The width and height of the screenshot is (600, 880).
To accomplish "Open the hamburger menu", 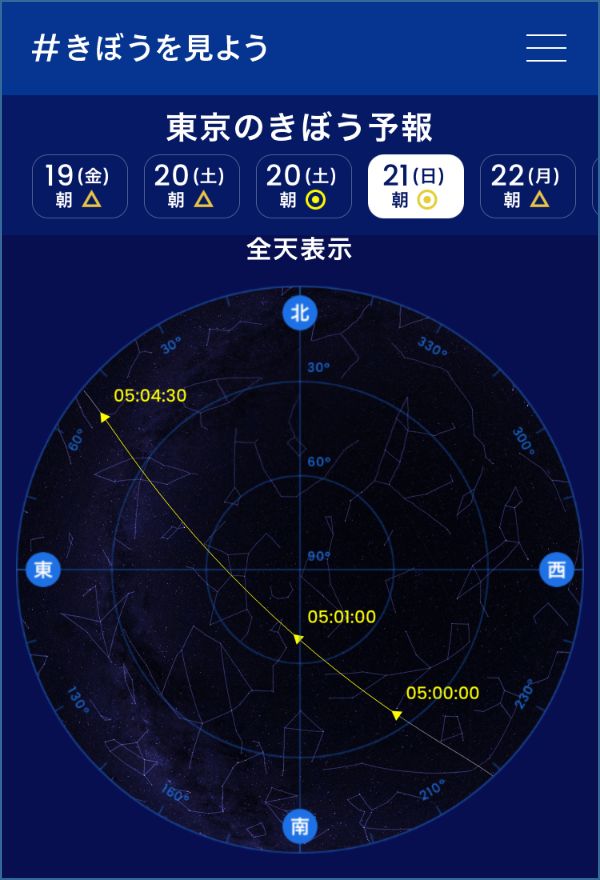I will [546, 48].
